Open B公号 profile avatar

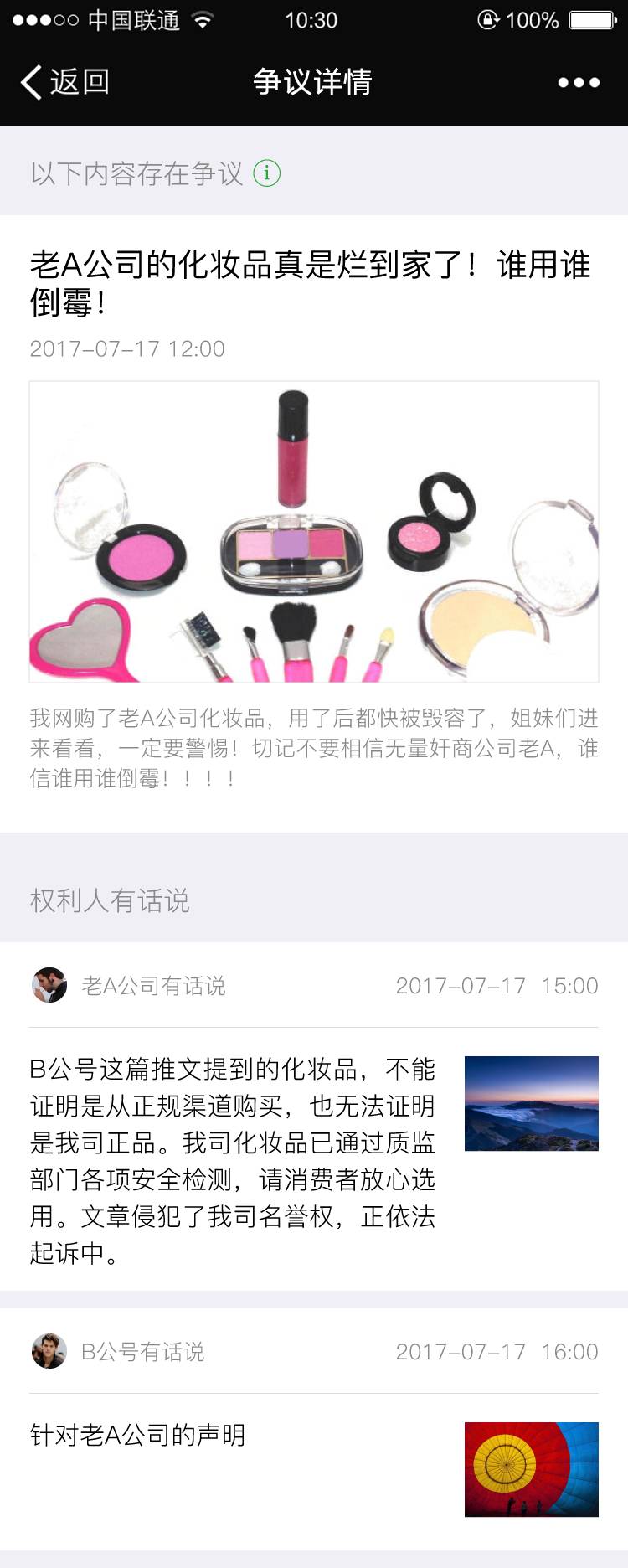click(x=49, y=1351)
